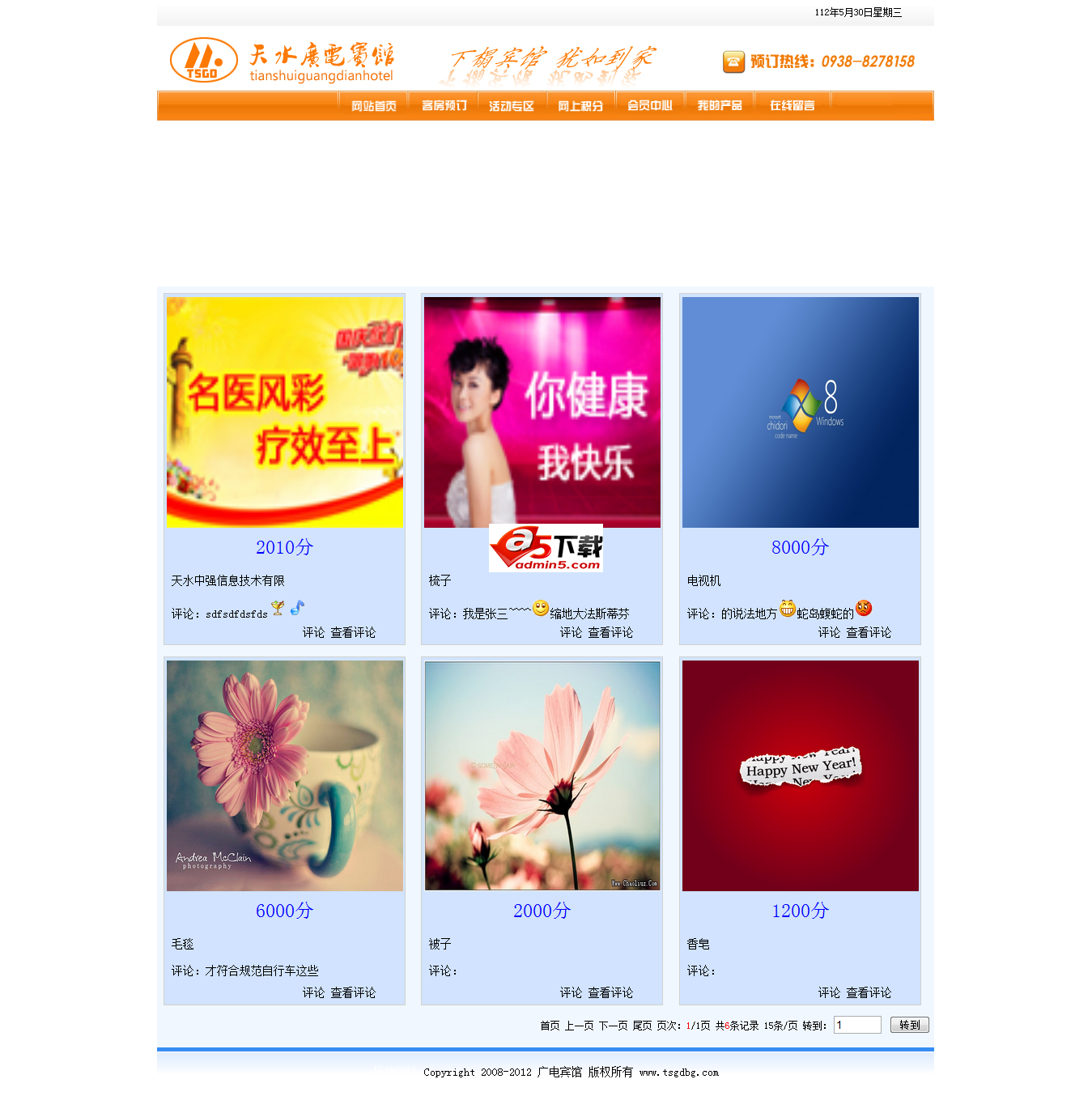Screen dimensions: 1092x1096
Task: Switch to the 活动专区 tab
Action: coord(511,106)
